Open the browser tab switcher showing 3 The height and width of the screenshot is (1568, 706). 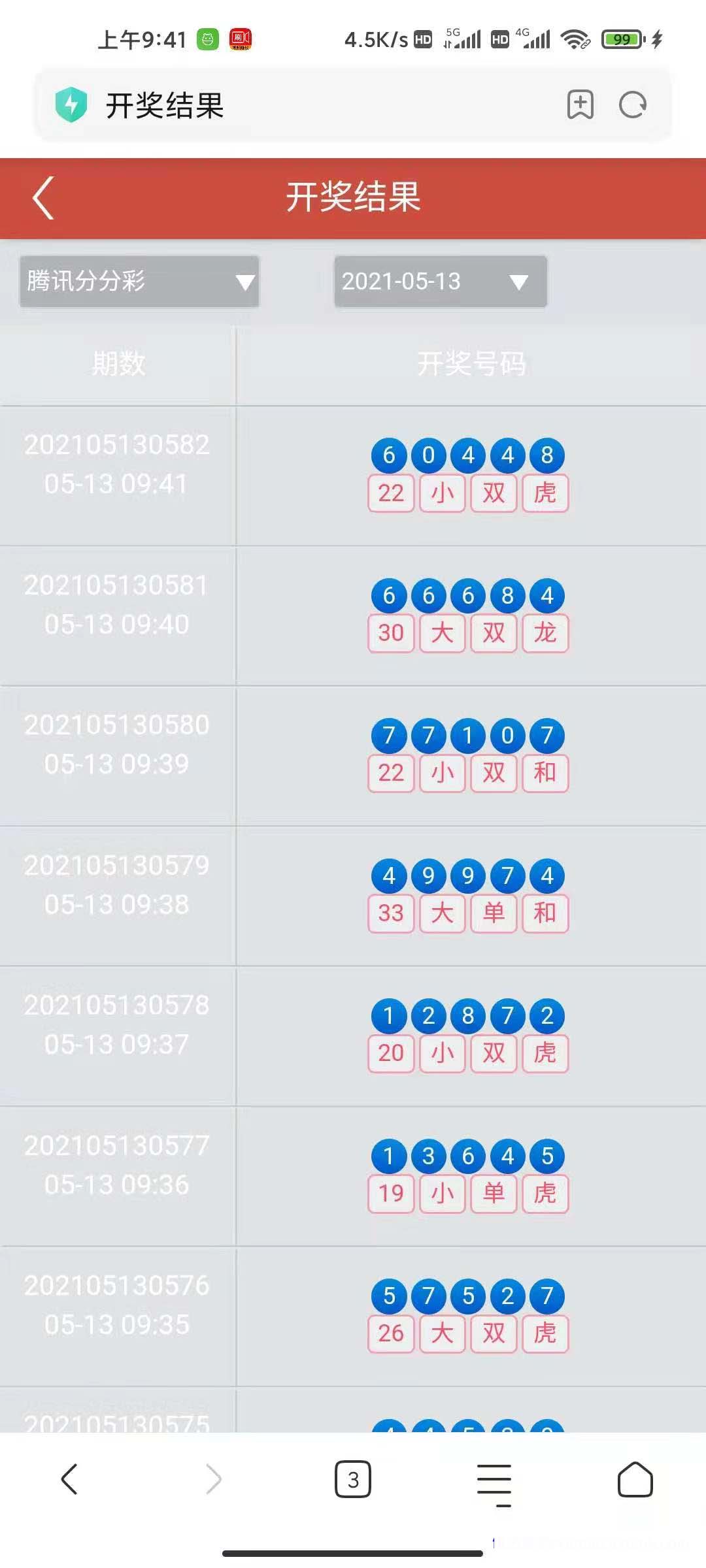click(x=353, y=1479)
